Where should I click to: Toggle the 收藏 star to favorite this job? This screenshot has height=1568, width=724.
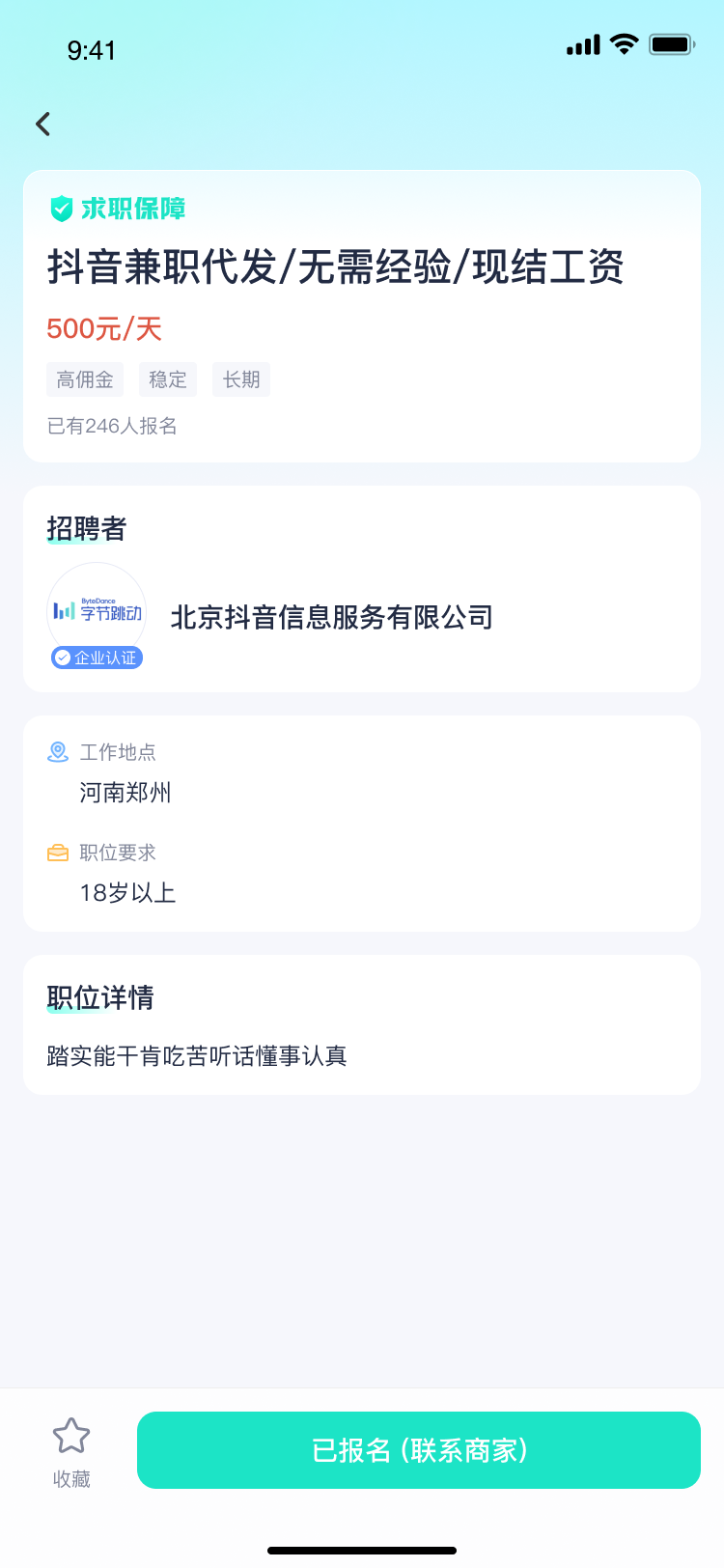[73, 1438]
